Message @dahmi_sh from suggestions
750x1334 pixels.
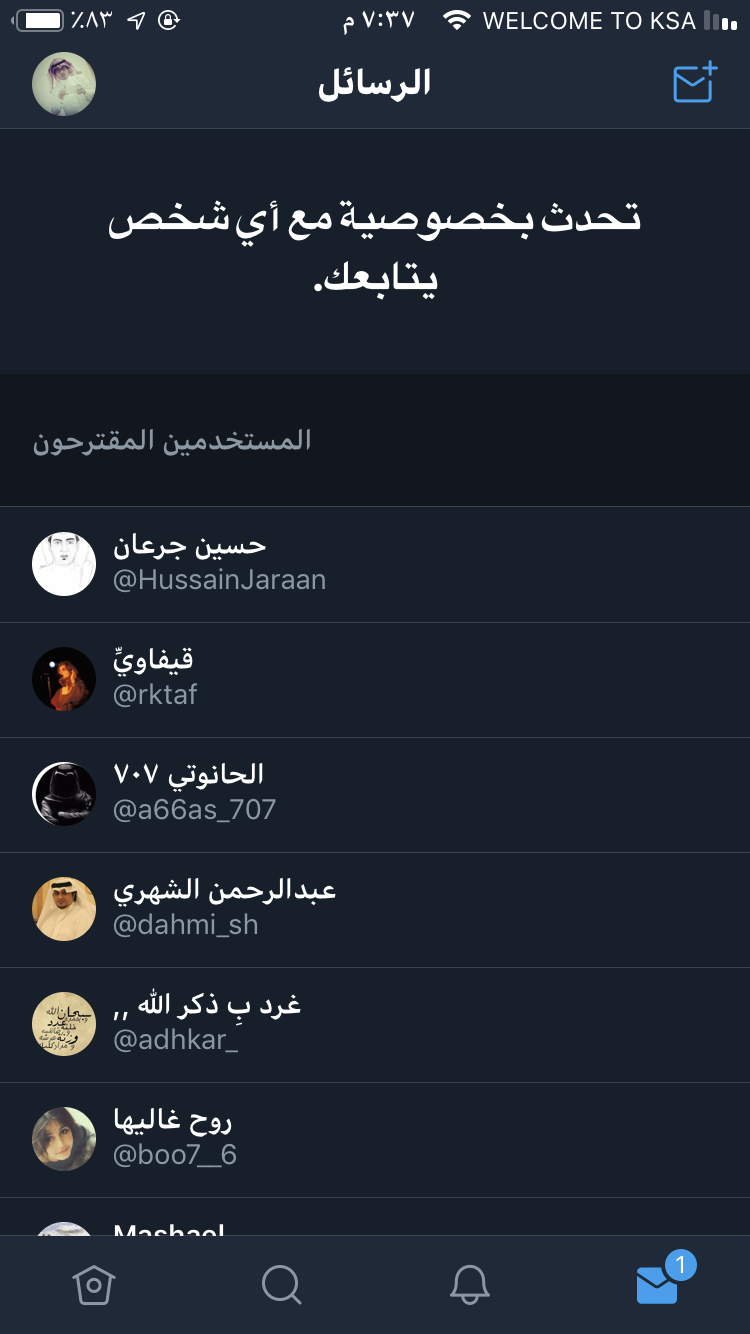(x=375, y=910)
